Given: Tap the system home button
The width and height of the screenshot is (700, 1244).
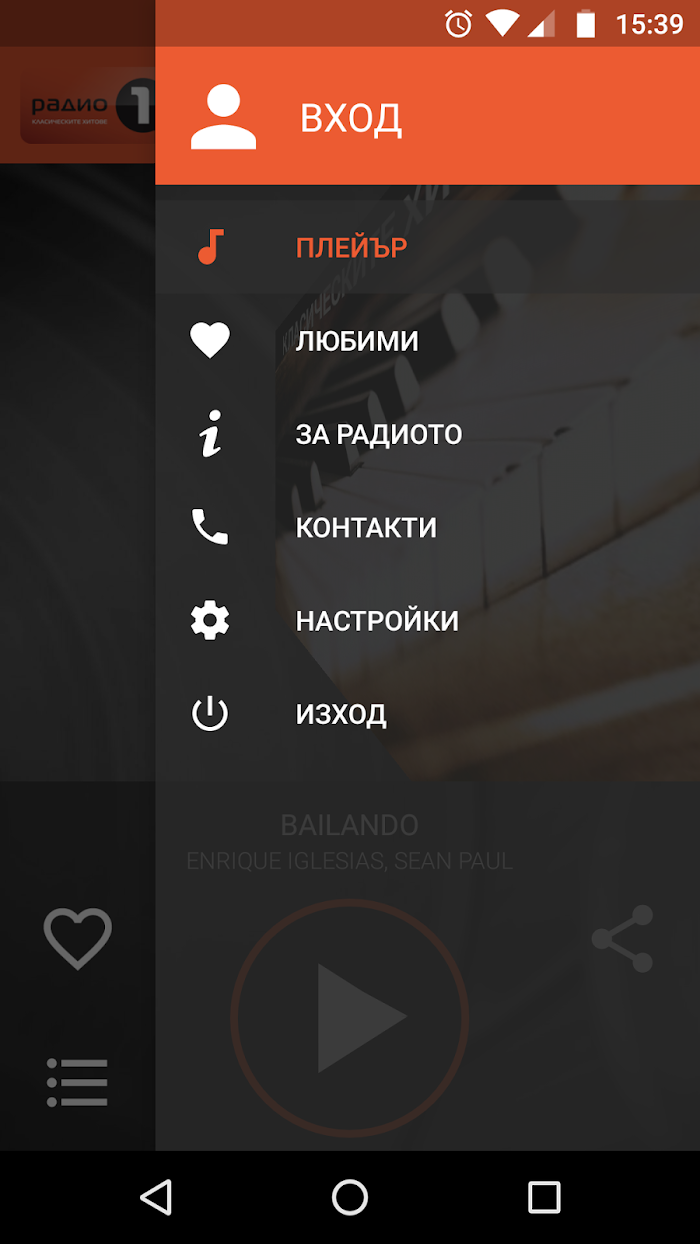Looking at the screenshot, I should 350,1197.
